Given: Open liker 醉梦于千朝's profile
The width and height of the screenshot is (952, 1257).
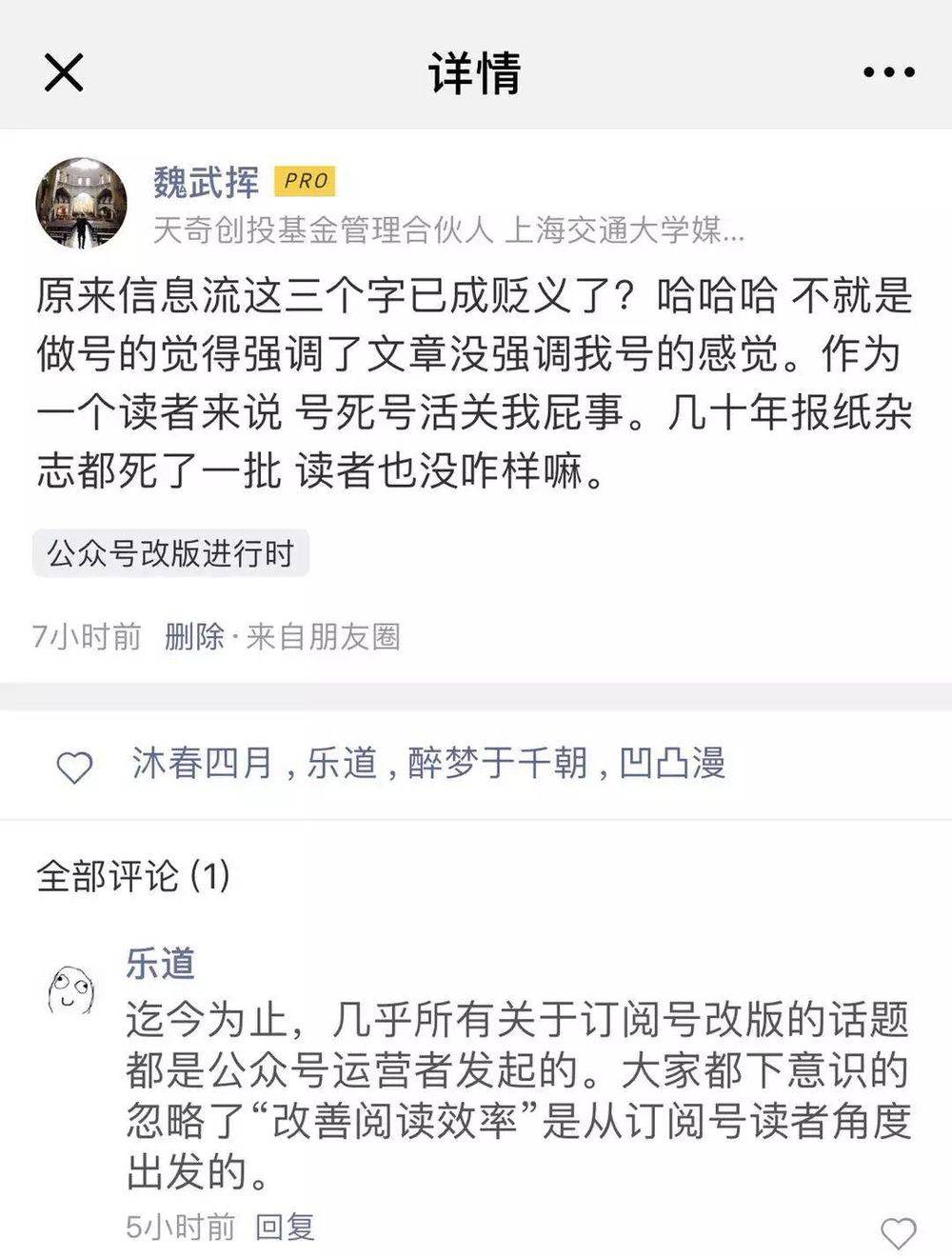Looking at the screenshot, I should point(497,764).
